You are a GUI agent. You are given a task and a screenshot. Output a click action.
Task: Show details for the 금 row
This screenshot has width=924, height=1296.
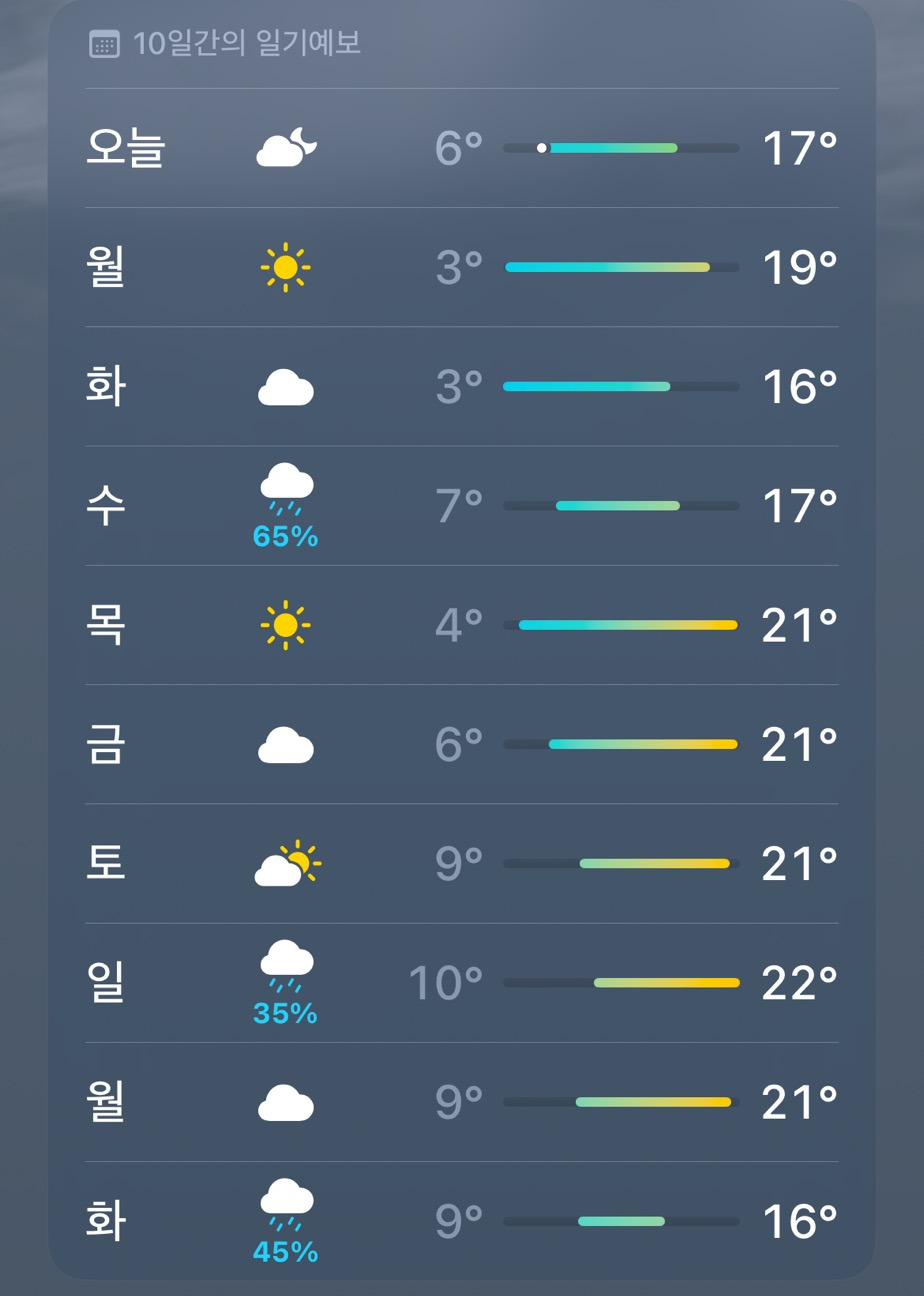tap(461, 744)
